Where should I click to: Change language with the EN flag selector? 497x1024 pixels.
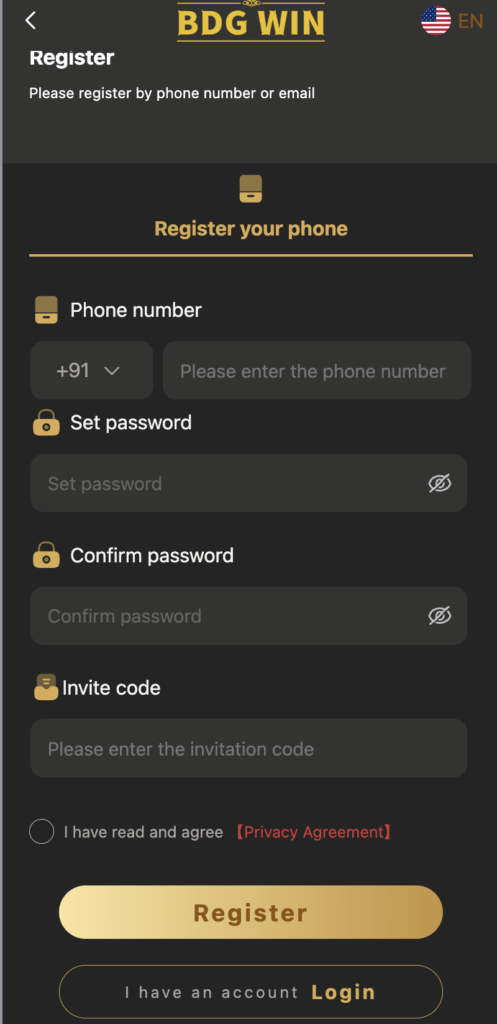point(452,21)
